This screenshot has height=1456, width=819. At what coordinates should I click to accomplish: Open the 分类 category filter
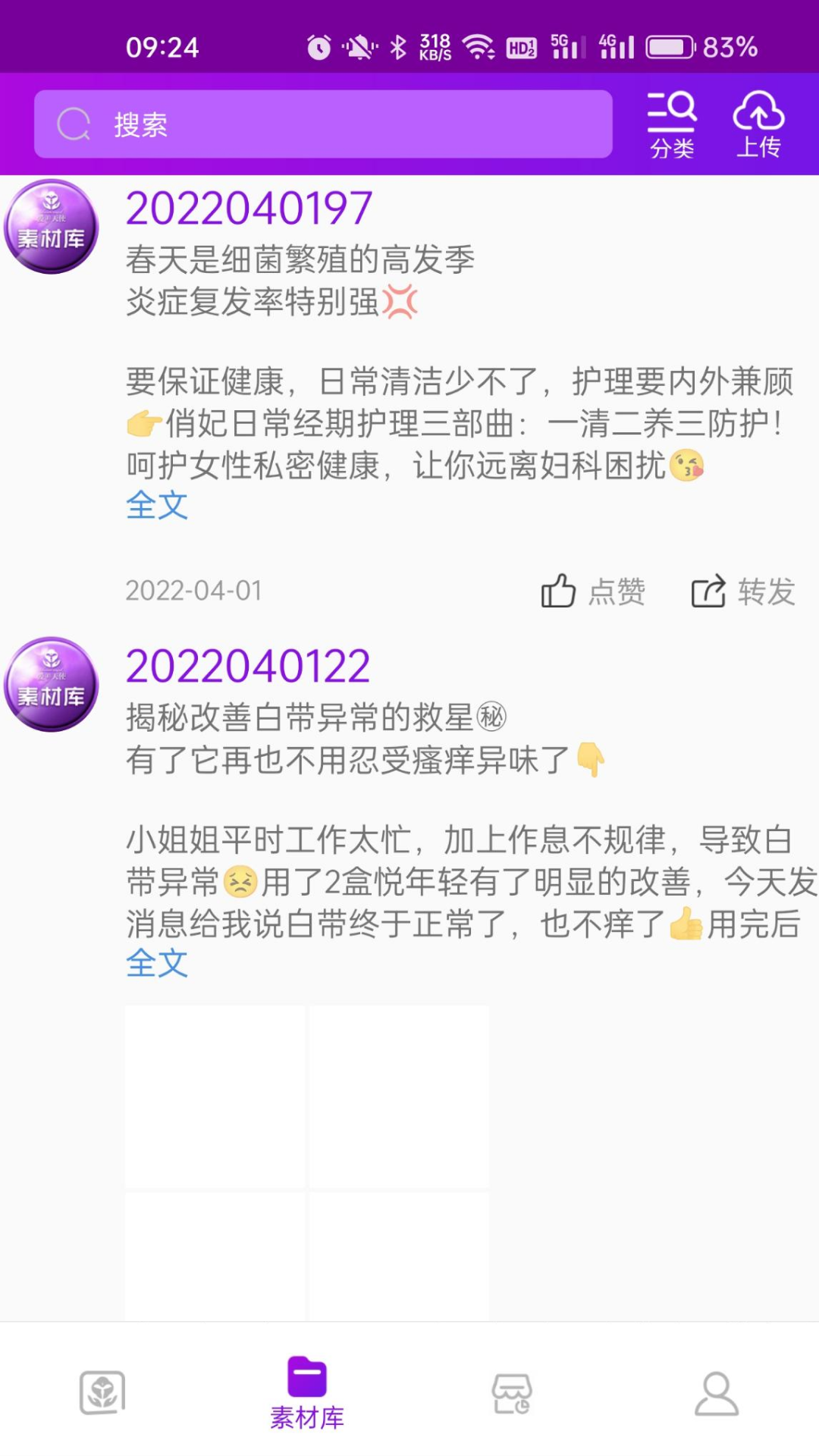(x=672, y=124)
